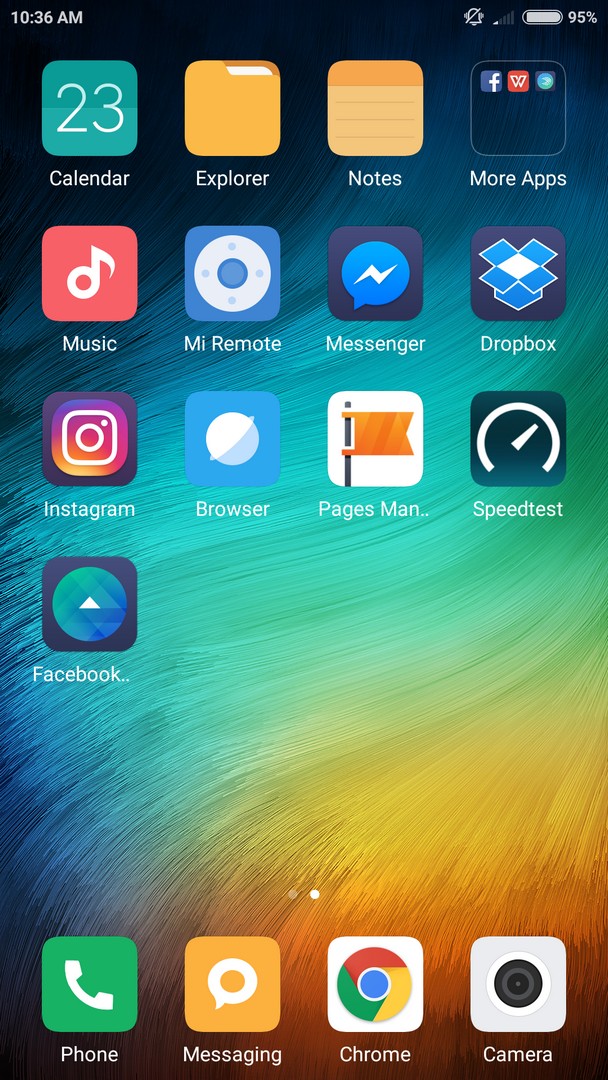Open Pages Manager
This screenshot has width=608, height=1080.
[x=375, y=438]
